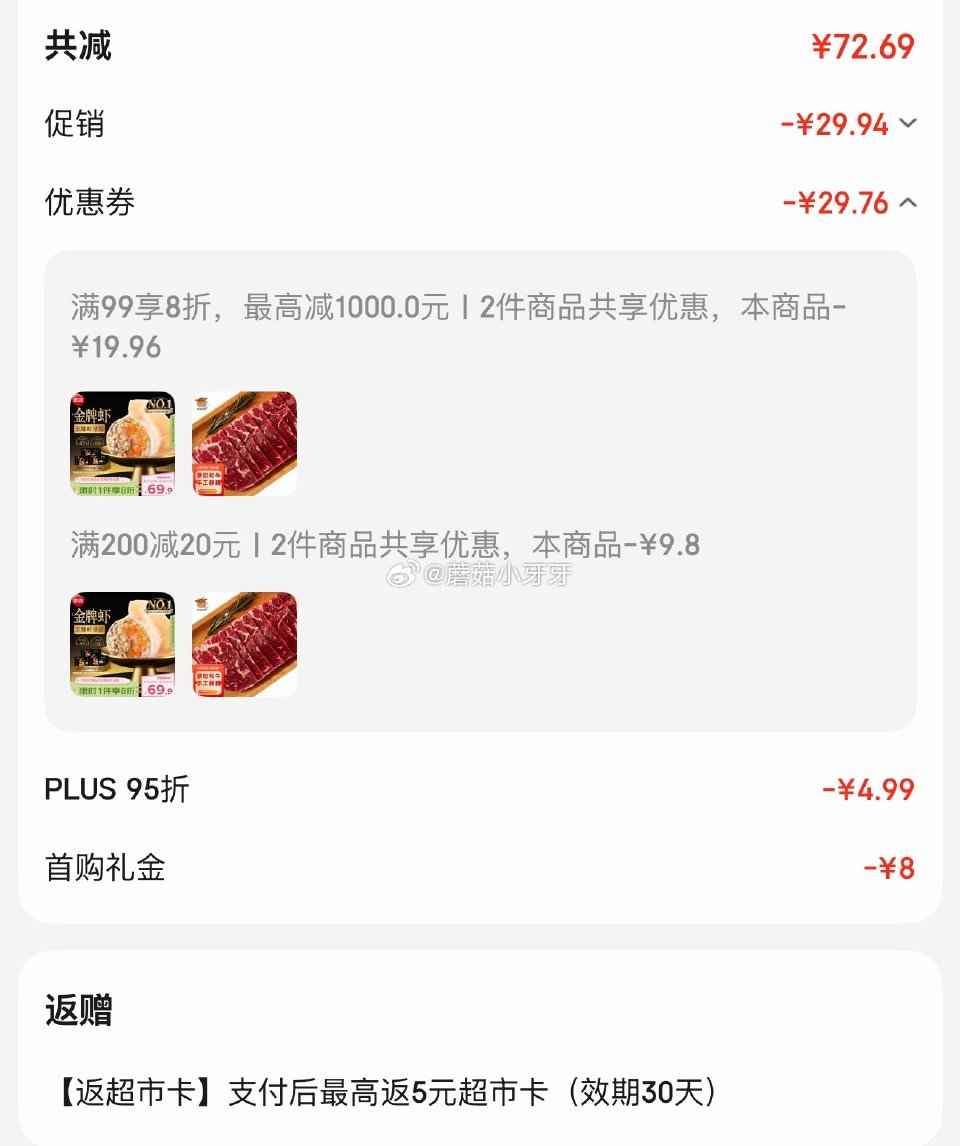
Task: Open the 促销 discount dropdown arrow
Action: pyautogui.click(x=908, y=123)
